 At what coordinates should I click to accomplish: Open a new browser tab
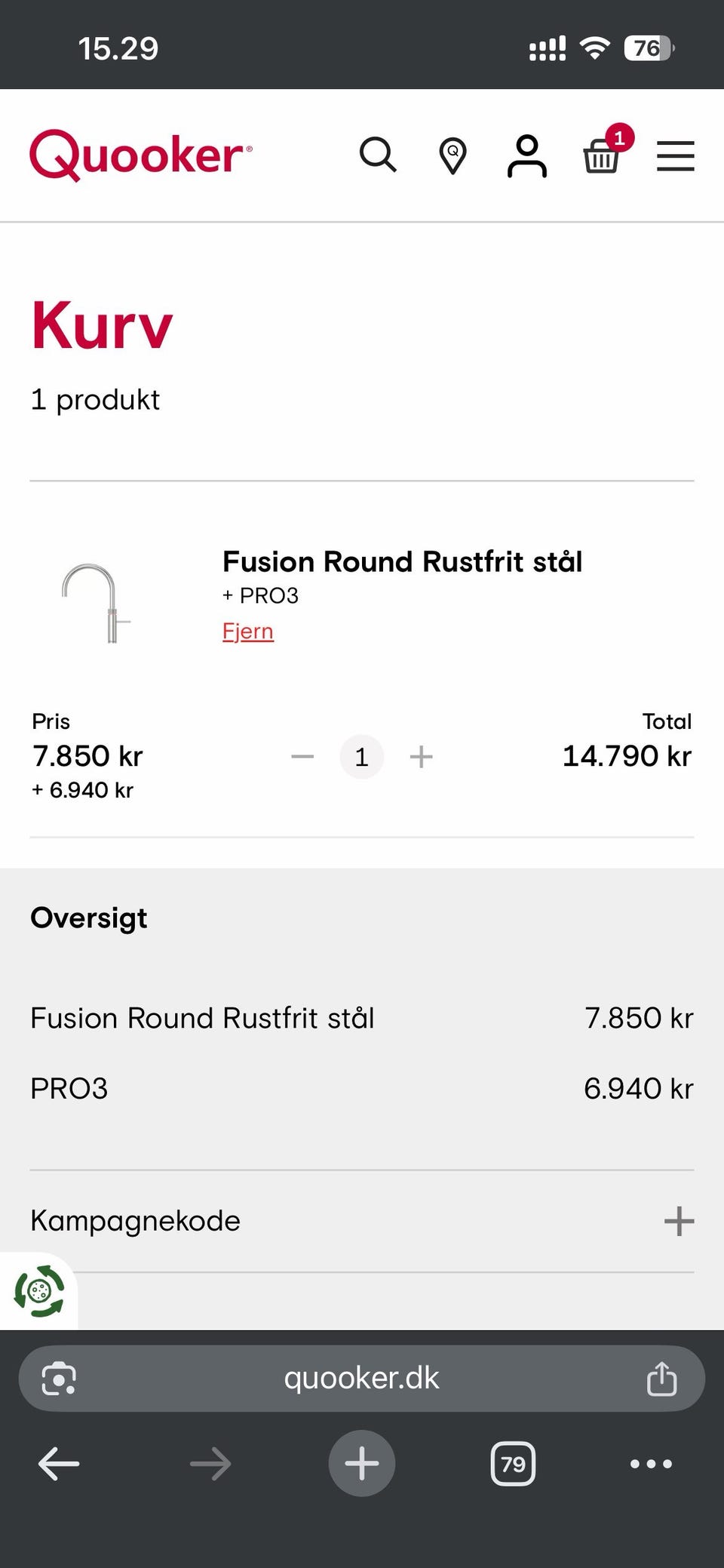362,1463
